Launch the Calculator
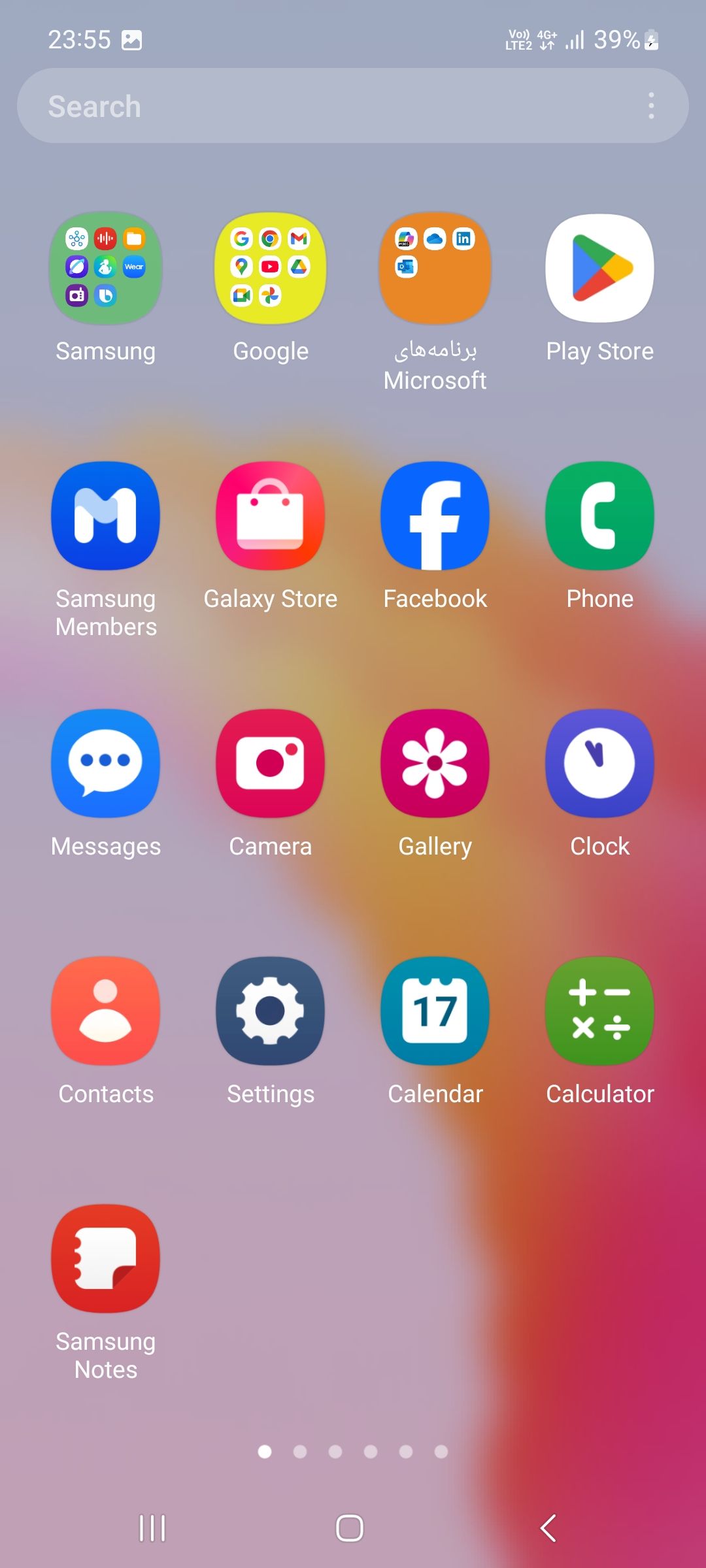 click(600, 1011)
